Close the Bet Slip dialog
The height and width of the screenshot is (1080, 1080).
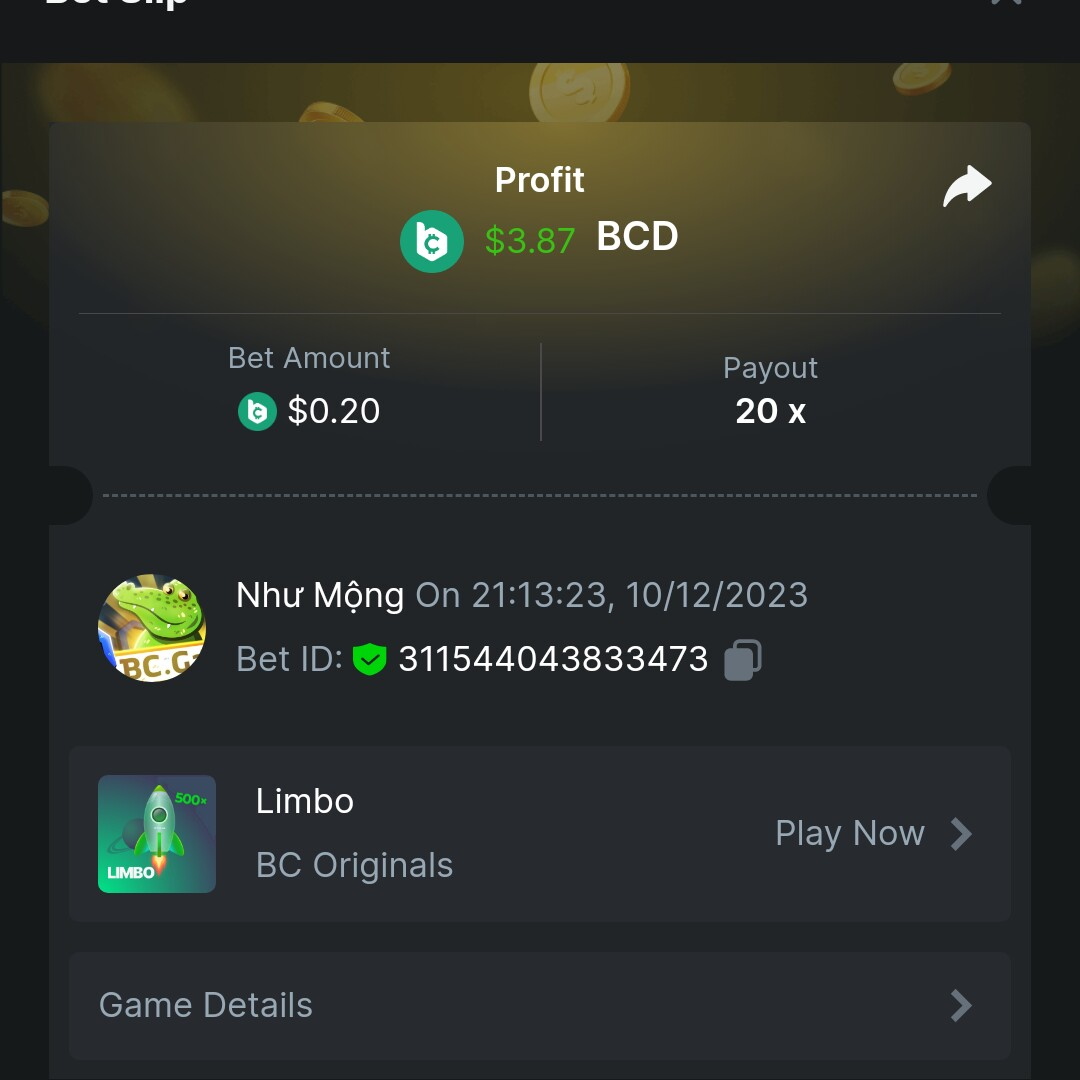1005,3
